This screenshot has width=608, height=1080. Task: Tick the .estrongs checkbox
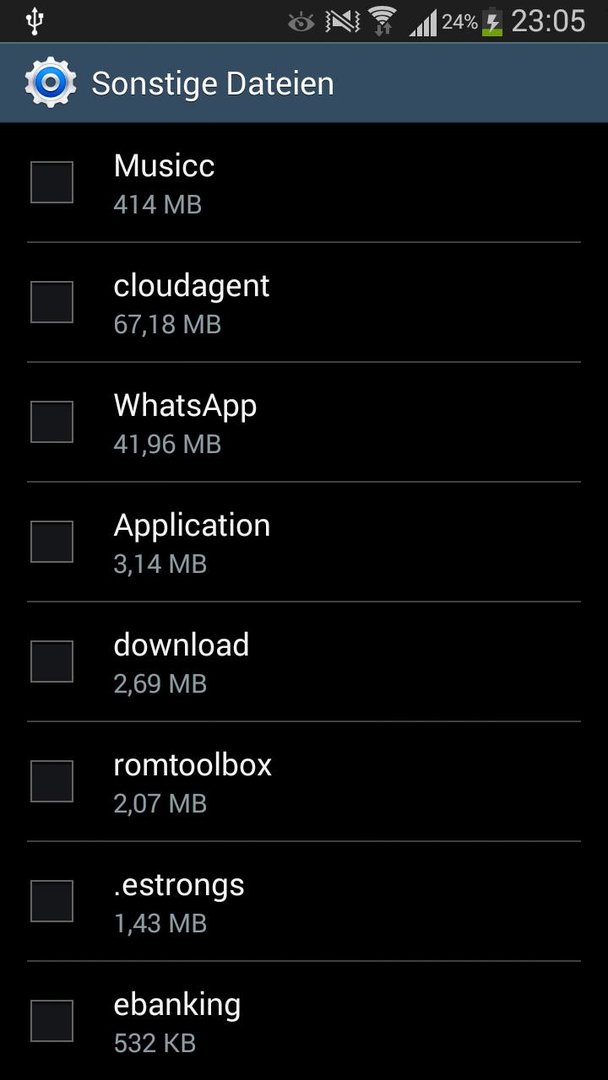52,901
